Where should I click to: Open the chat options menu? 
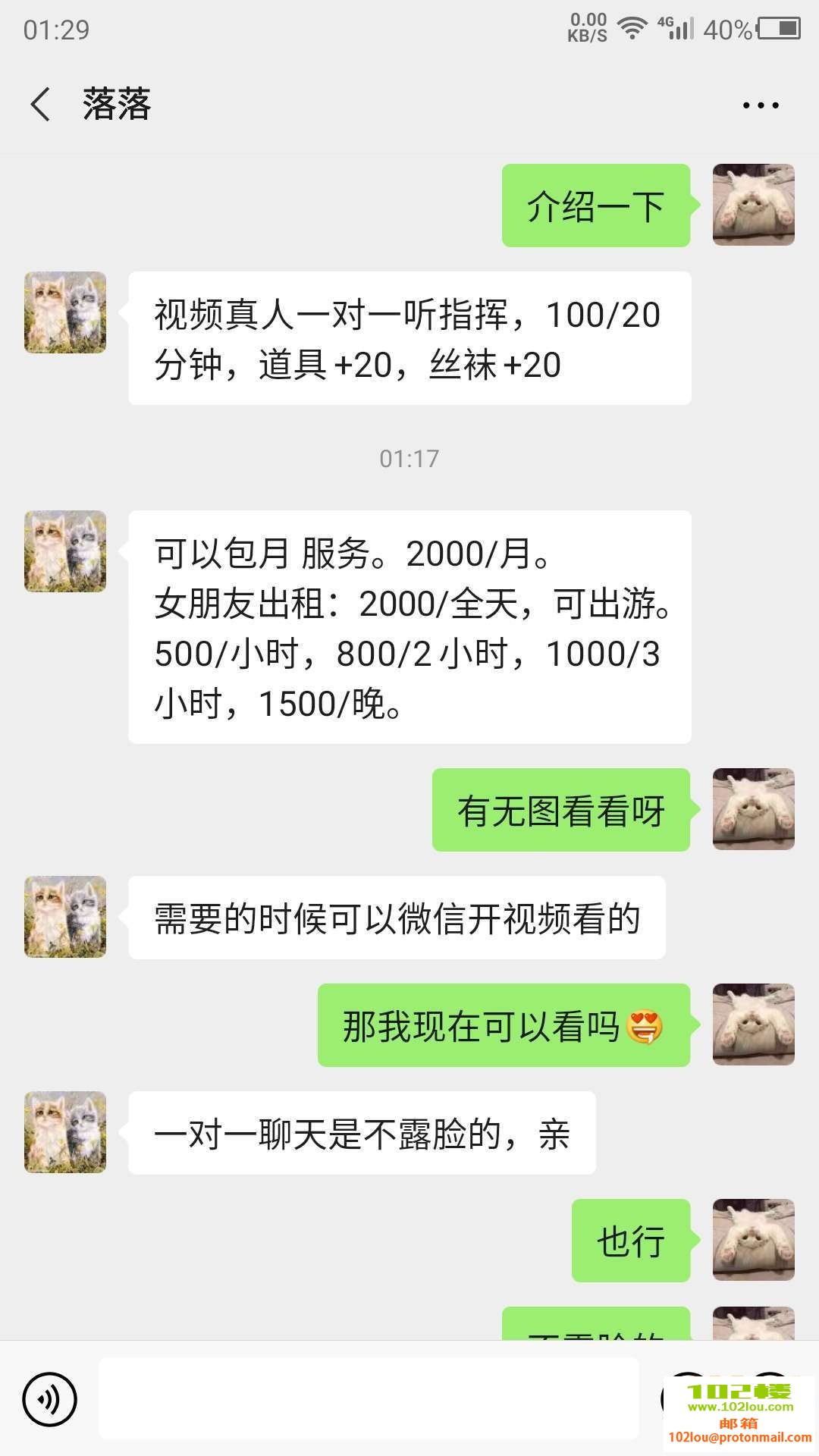pos(761,105)
